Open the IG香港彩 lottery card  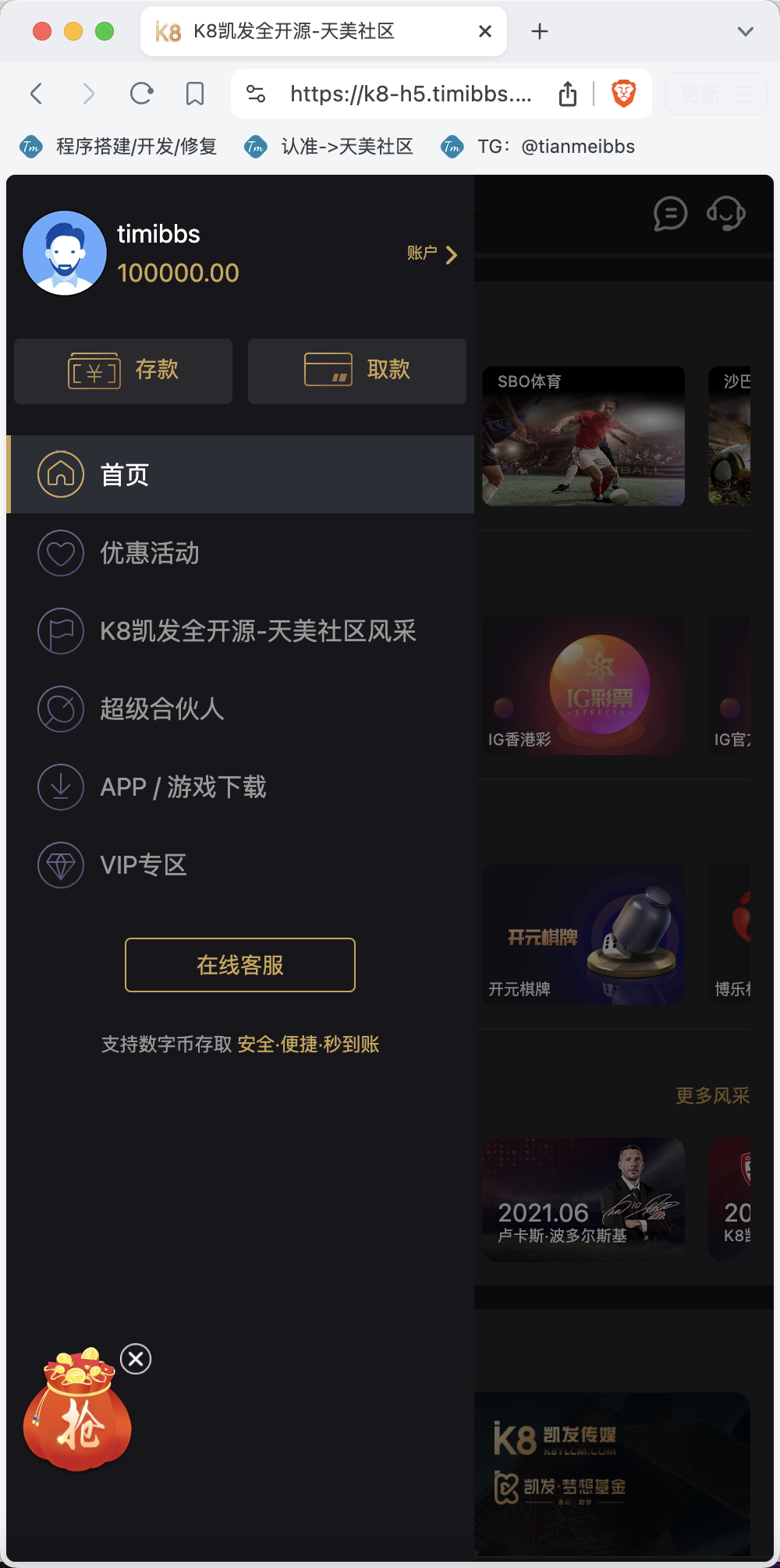[583, 685]
